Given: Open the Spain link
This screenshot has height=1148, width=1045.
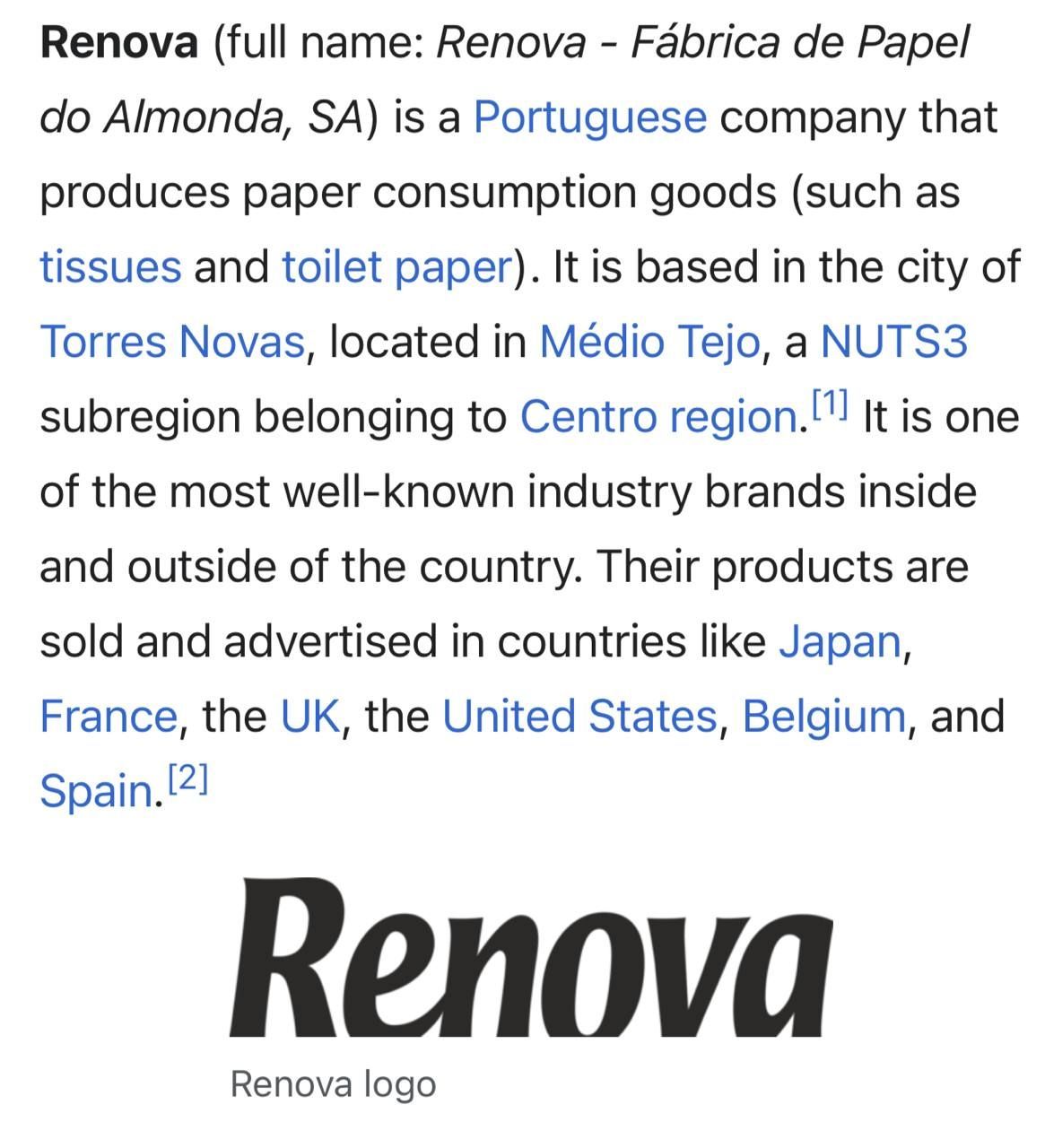Looking at the screenshot, I should point(96,792).
